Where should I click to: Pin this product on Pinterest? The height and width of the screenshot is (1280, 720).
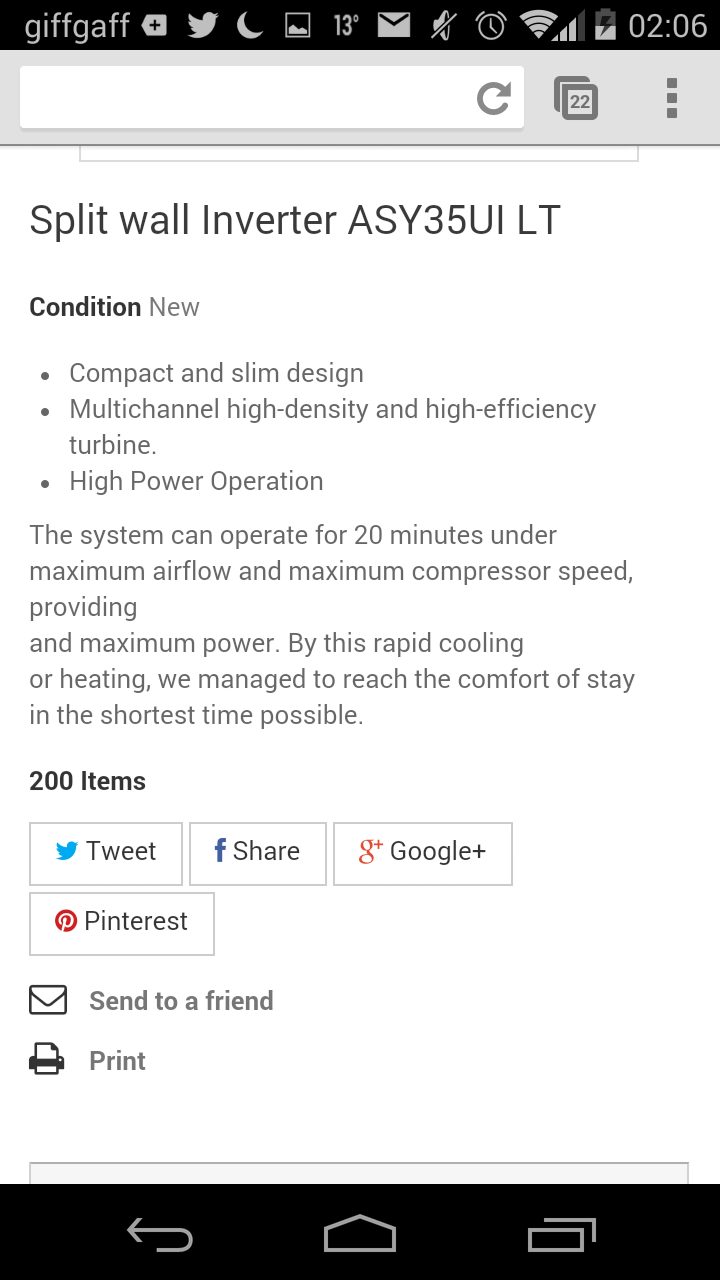[122, 922]
